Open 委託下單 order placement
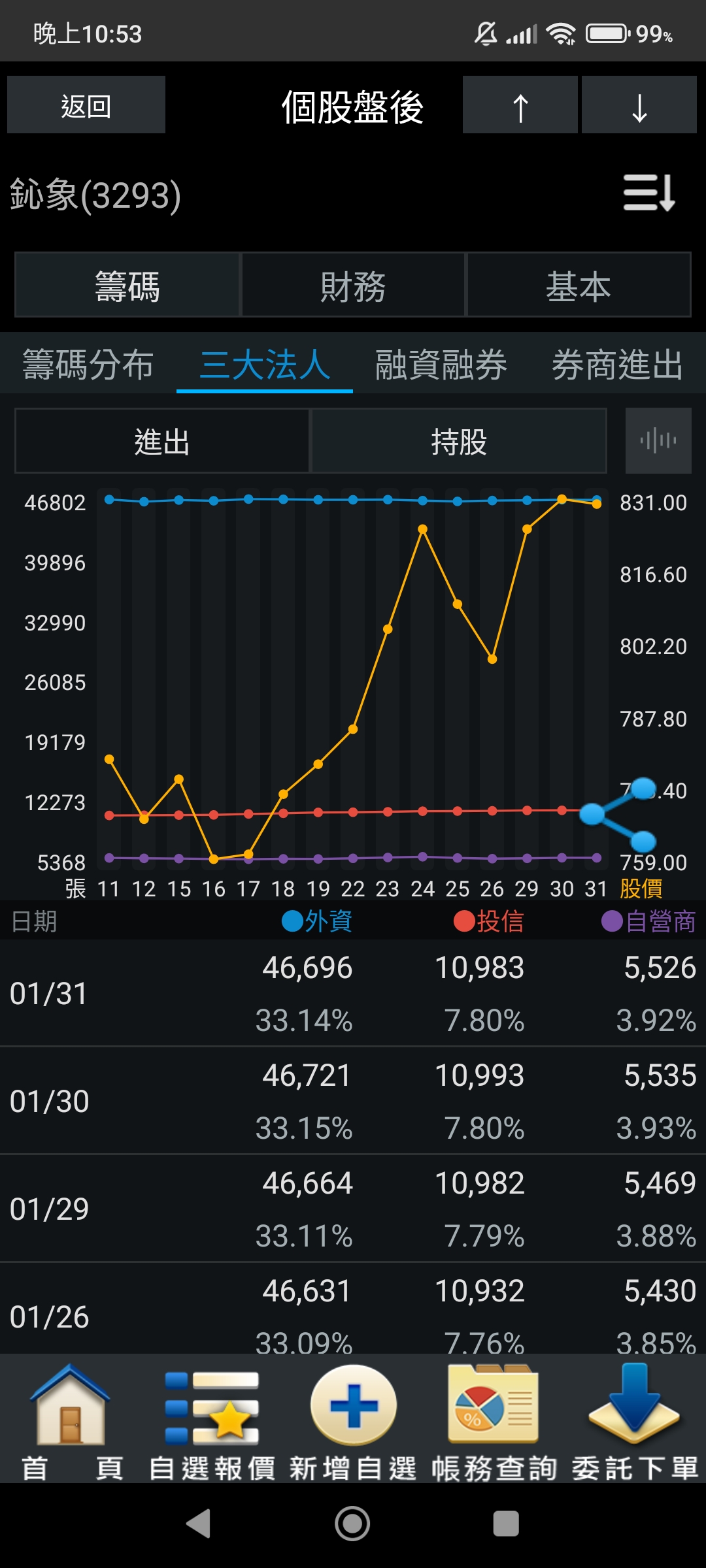This screenshot has height=1568, width=706. point(634,1421)
